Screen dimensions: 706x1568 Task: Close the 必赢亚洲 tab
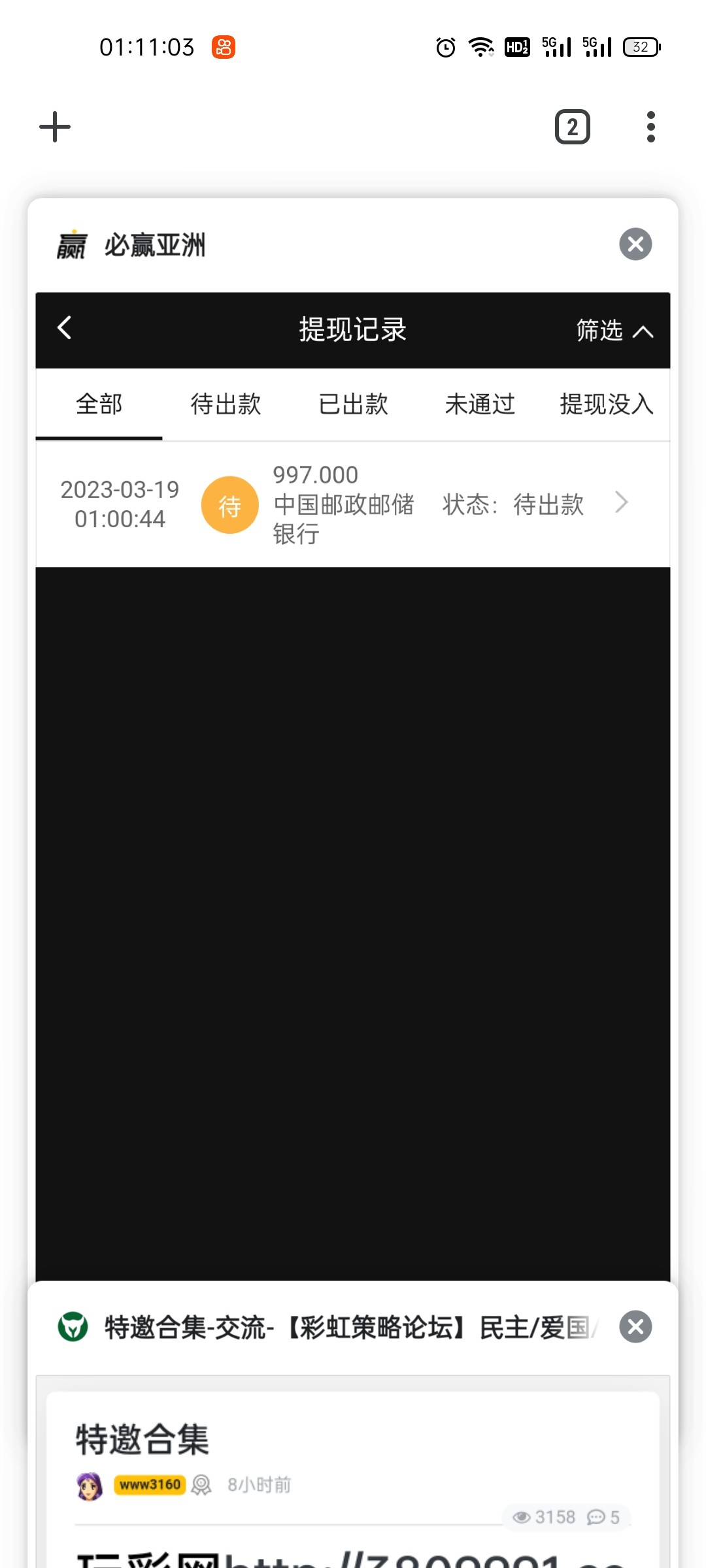635,244
